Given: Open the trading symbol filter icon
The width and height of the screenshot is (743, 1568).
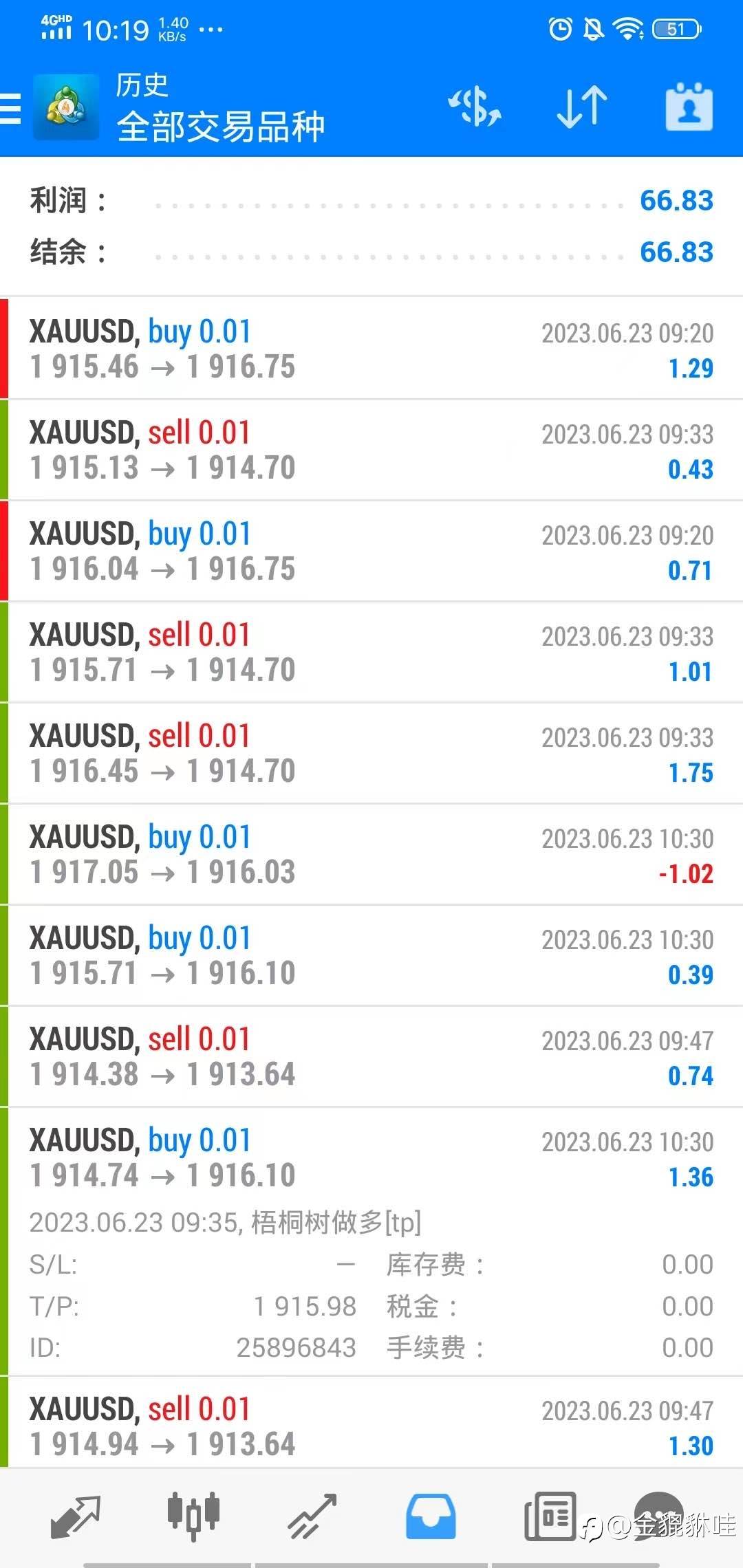Looking at the screenshot, I should [475, 107].
